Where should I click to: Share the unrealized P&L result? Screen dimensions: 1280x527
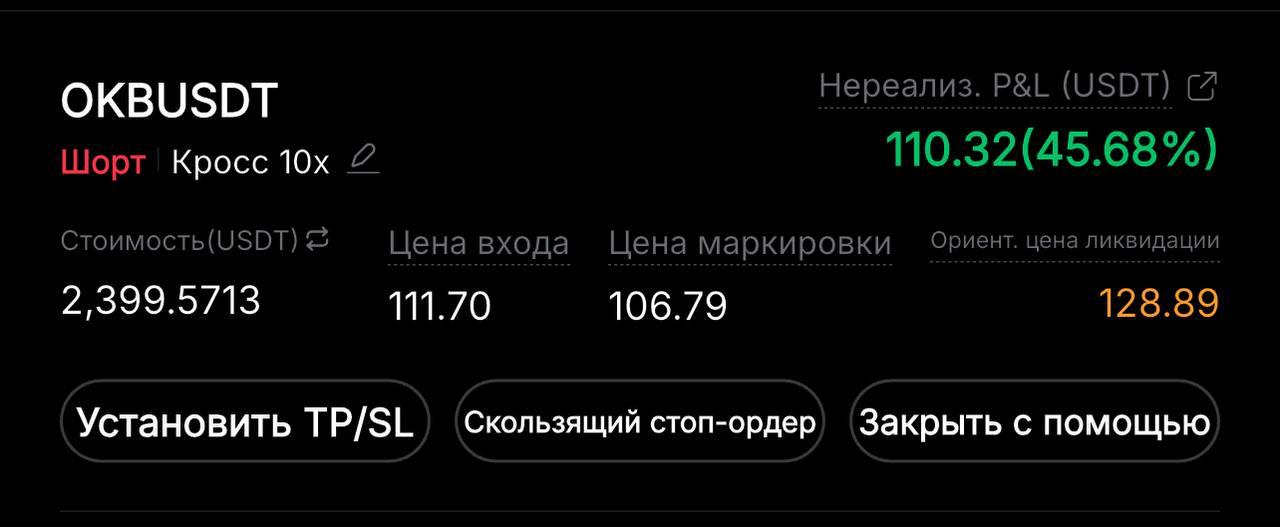pos(1200,87)
